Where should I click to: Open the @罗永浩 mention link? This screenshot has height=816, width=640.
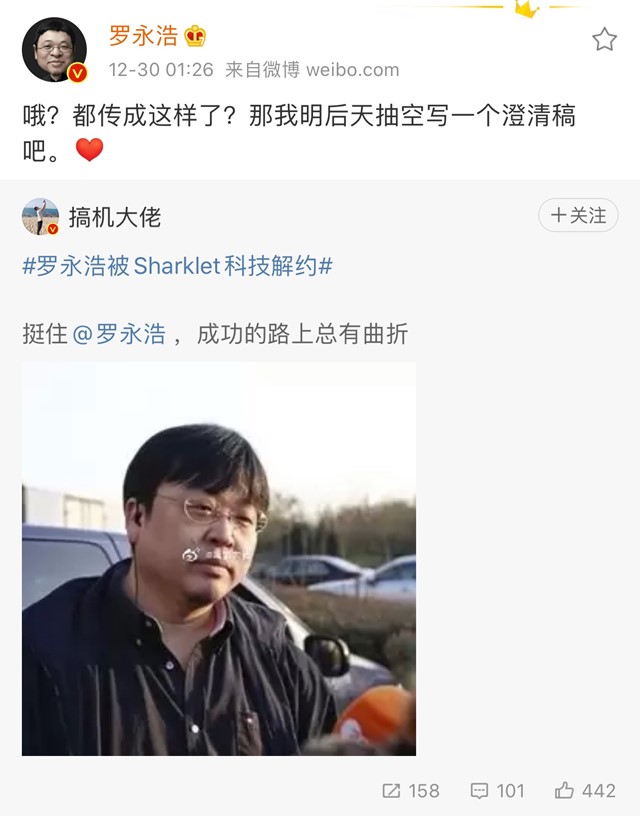(119, 334)
